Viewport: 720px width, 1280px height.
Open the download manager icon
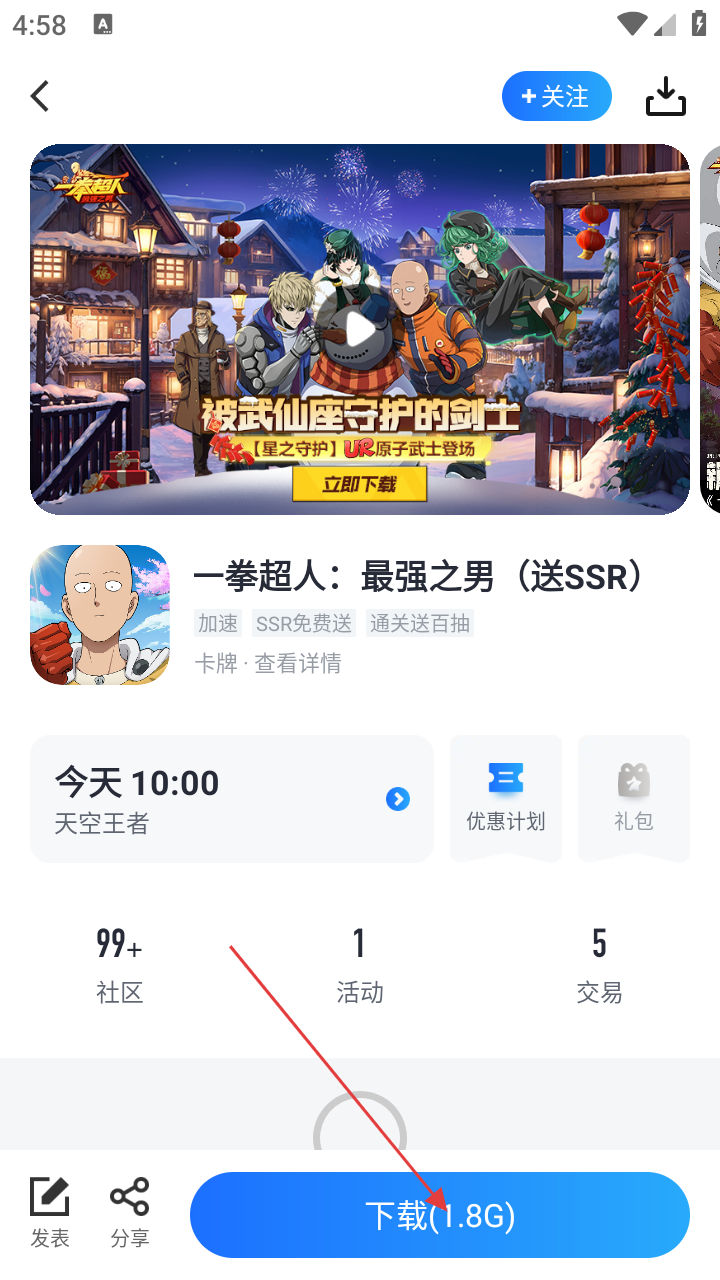pos(666,97)
